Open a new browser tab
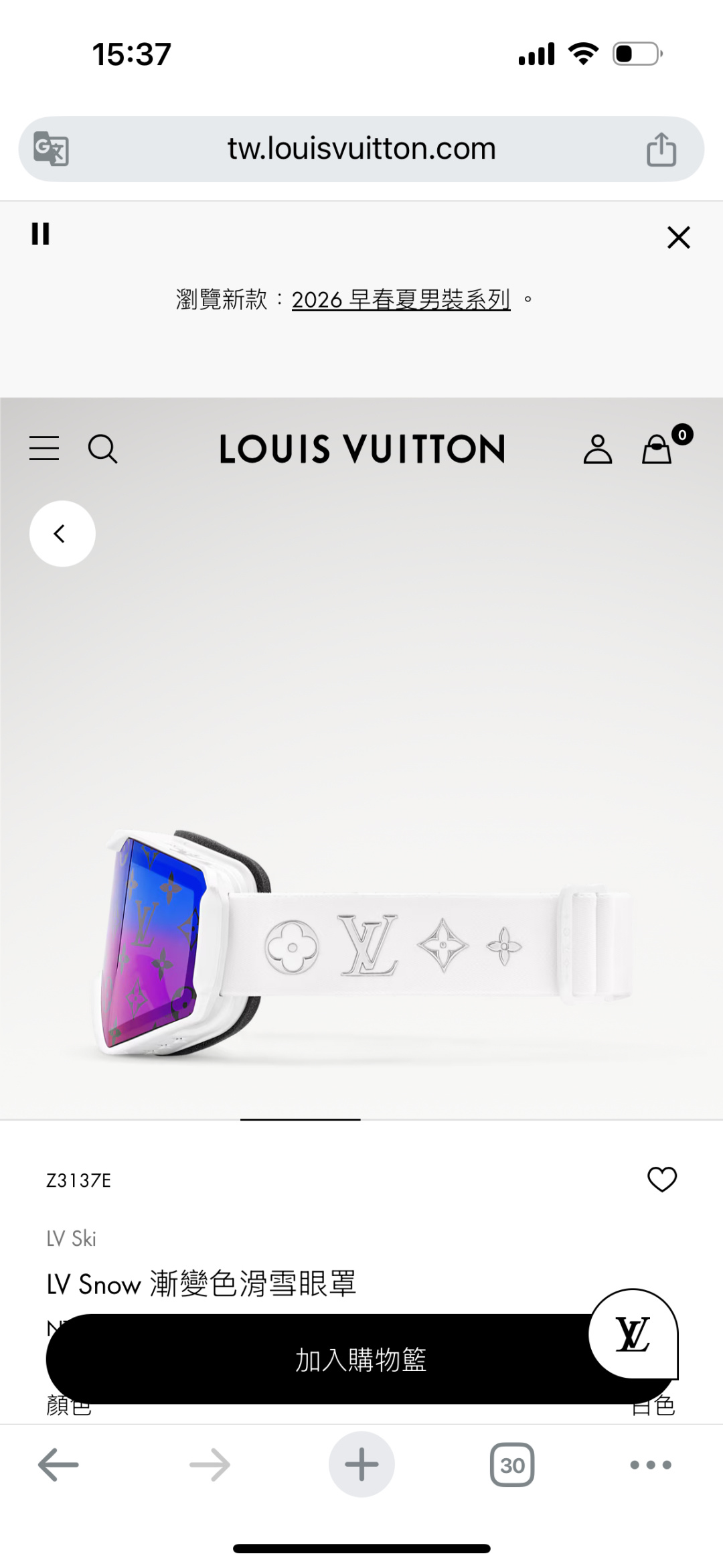This screenshot has height=1568, width=723. click(x=361, y=1464)
